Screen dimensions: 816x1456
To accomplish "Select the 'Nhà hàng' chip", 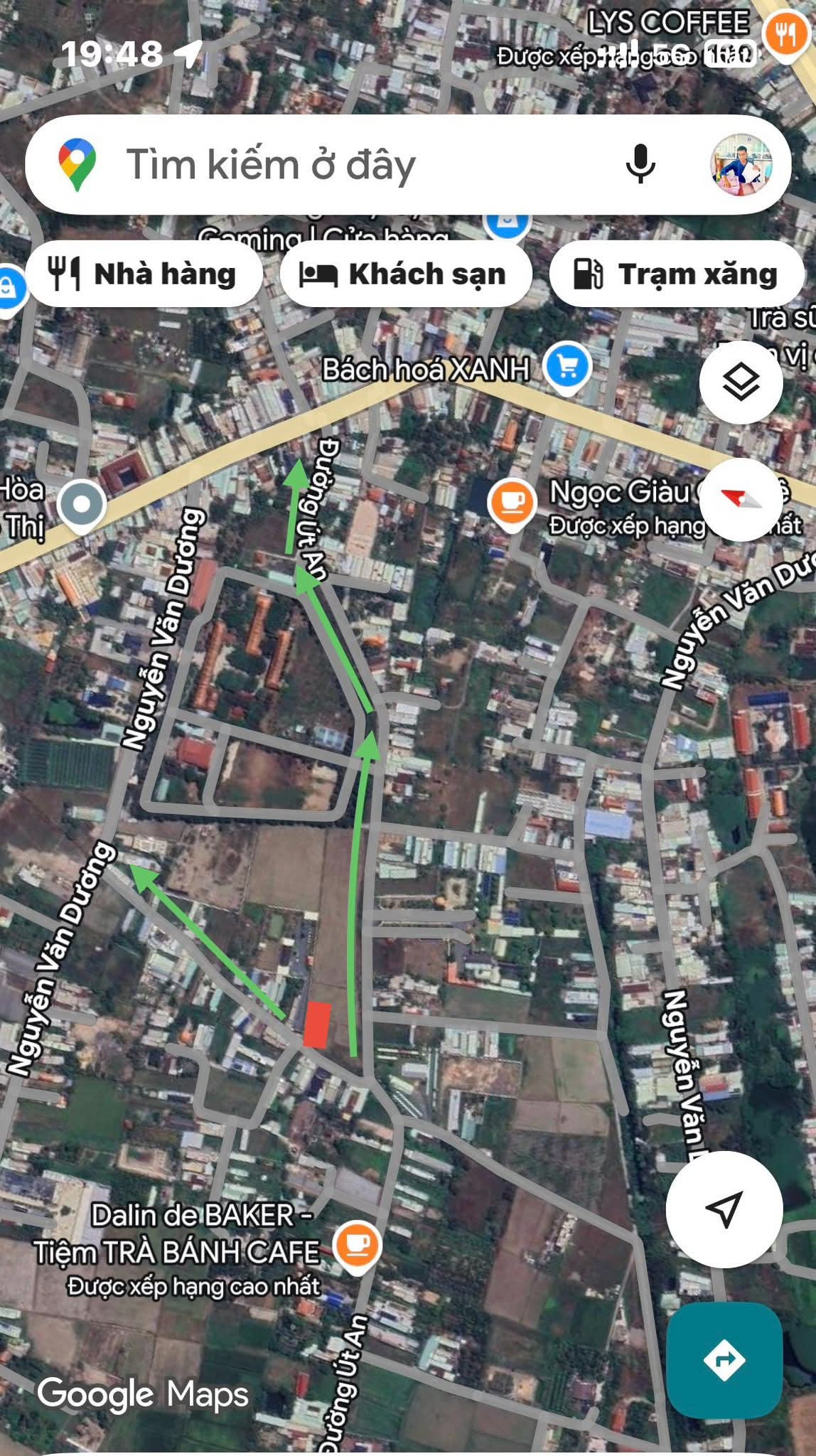I will pos(143,274).
